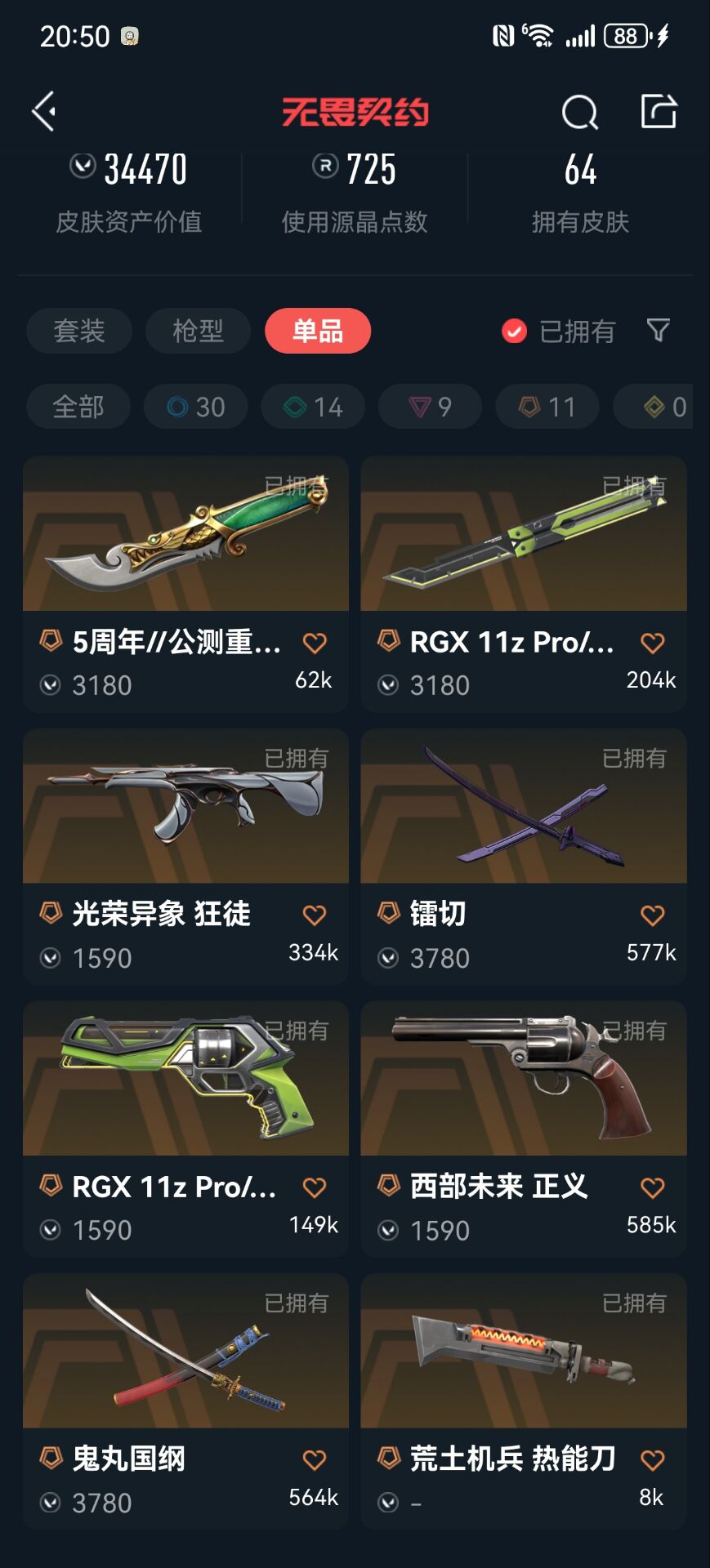Filter by the orange tier chip 11
710x1568 pixels.
tap(547, 407)
